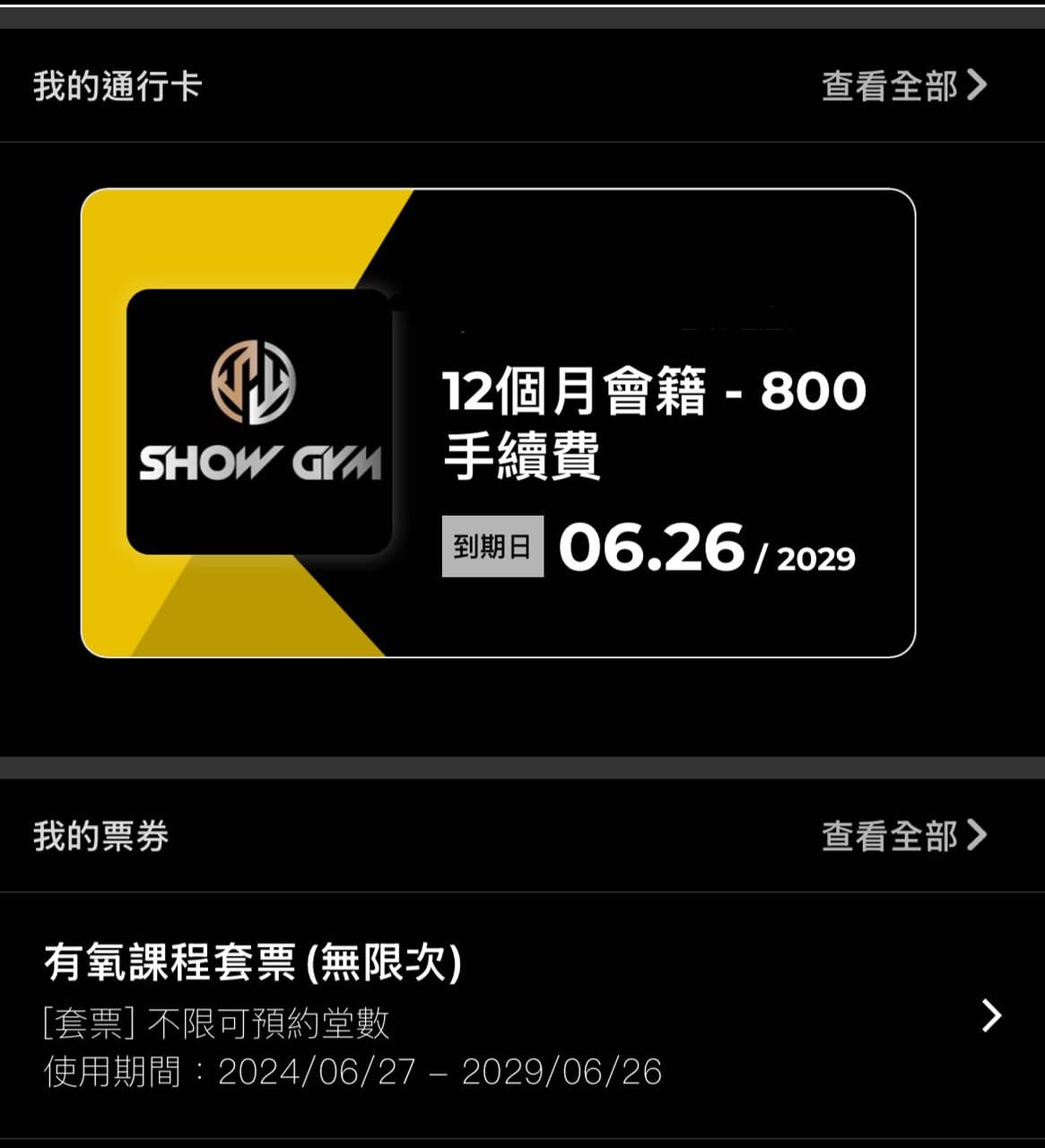View all under 我的票券
The width and height of the screenshot is (1045, 1148).
(x=903, y=836)
